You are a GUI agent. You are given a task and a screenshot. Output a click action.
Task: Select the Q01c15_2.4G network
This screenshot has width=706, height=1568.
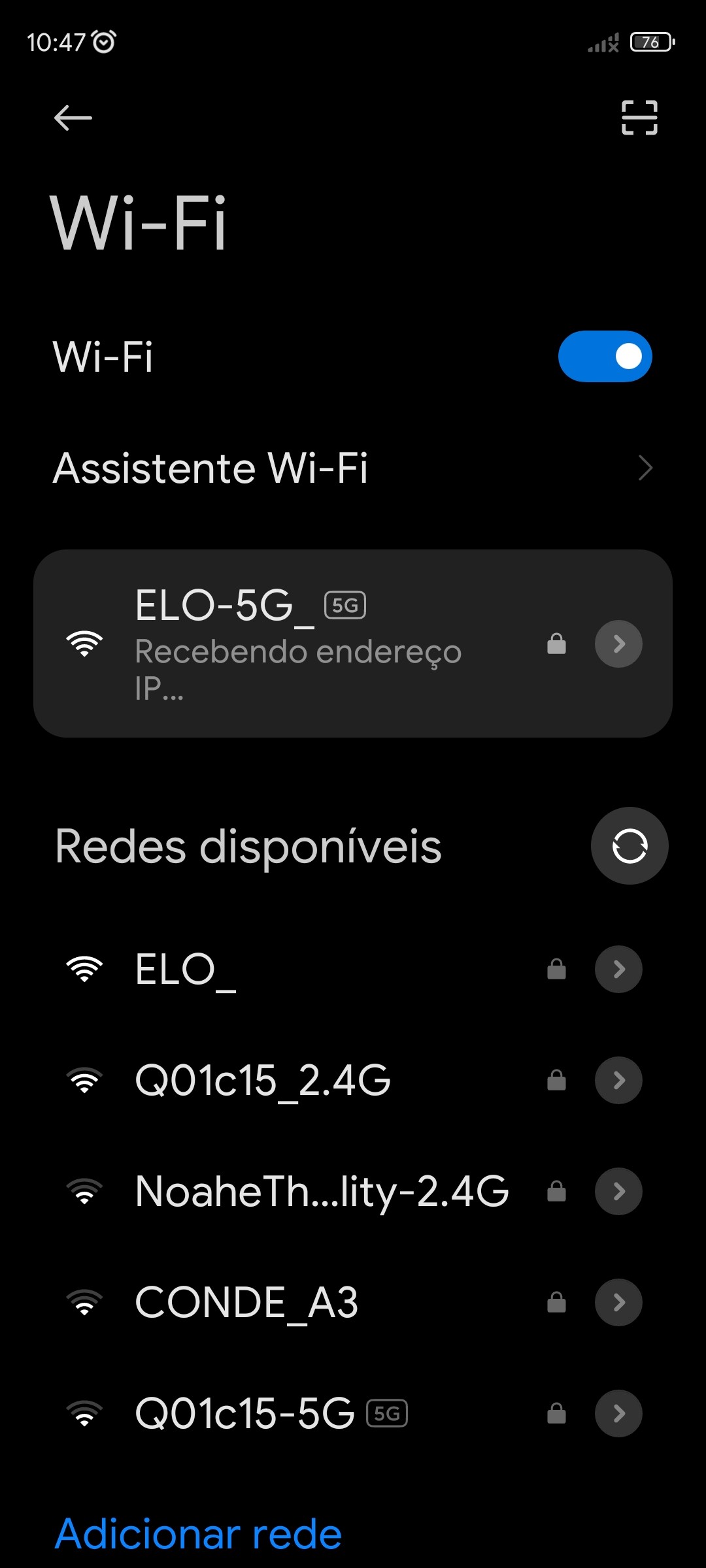click(x=263, y=1081)
